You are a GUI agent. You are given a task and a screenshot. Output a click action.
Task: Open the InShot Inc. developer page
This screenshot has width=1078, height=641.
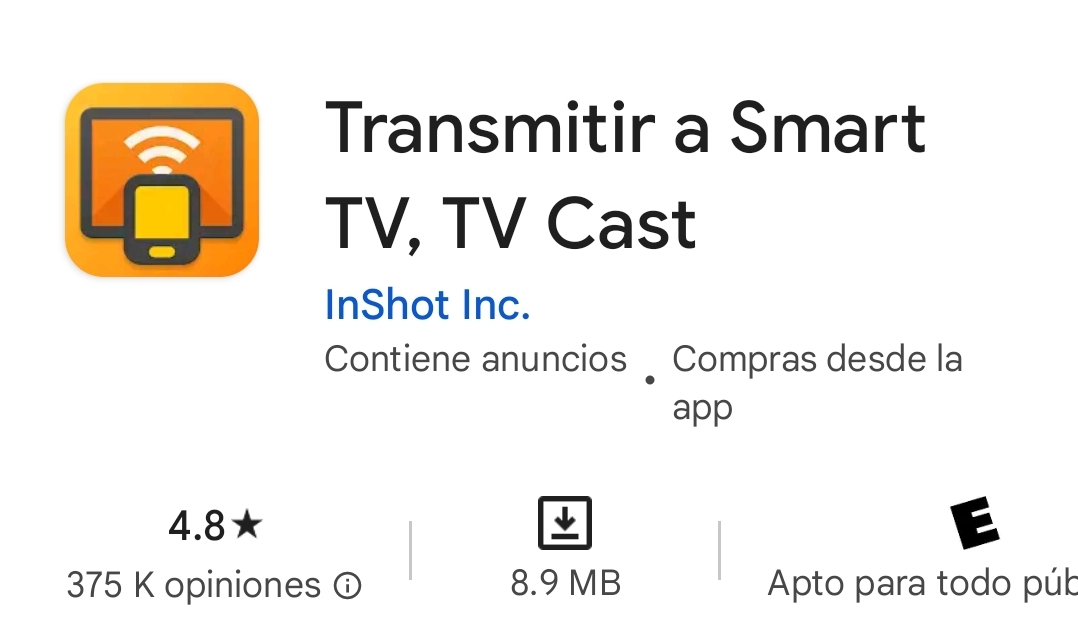pos(427,305)
